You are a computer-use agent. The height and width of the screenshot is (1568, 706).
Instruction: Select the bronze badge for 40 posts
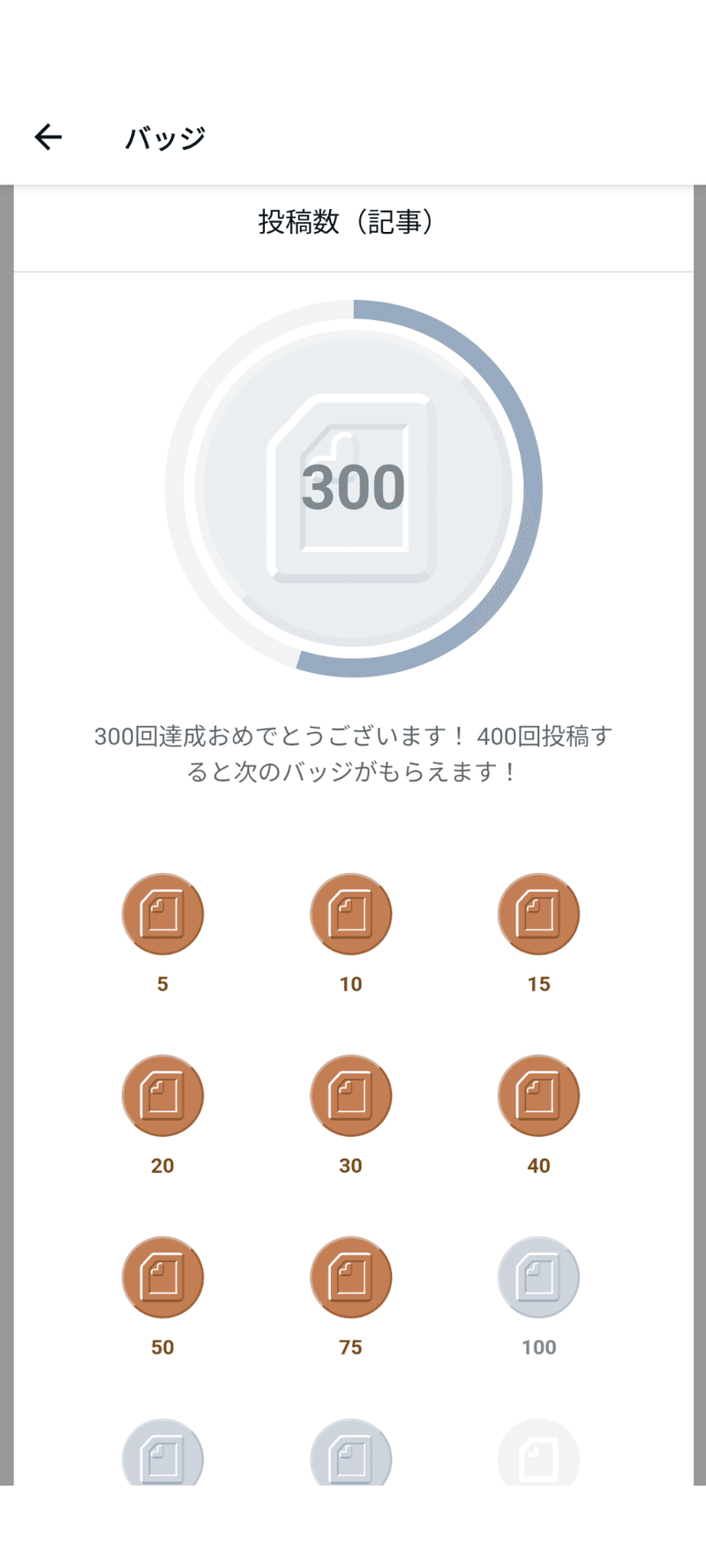tap(538, 1096)
